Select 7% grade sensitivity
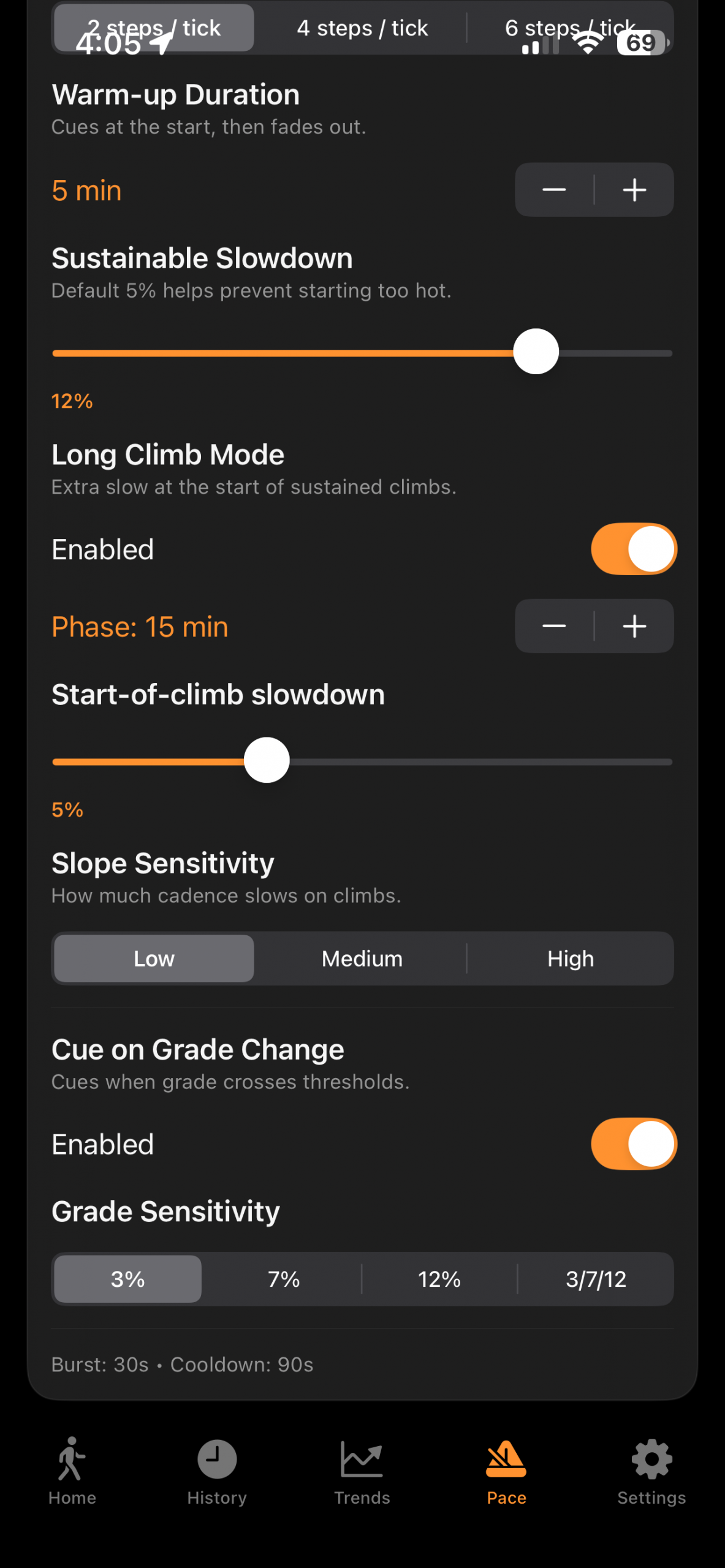 point(283,1279)
